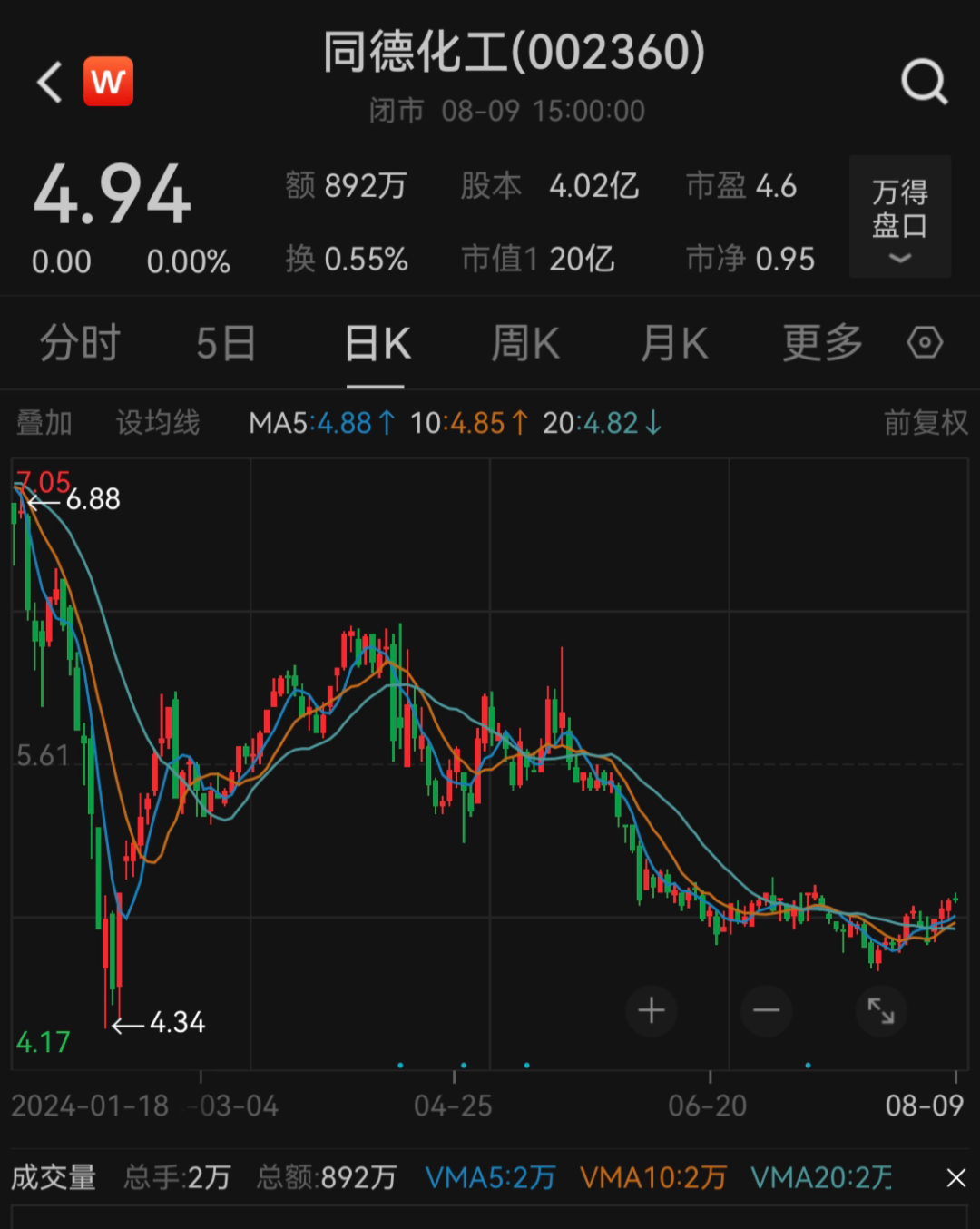Open chart settings hexagon icon
The height and width of the screenshot is (1229, 980).
tap(925, 344)
